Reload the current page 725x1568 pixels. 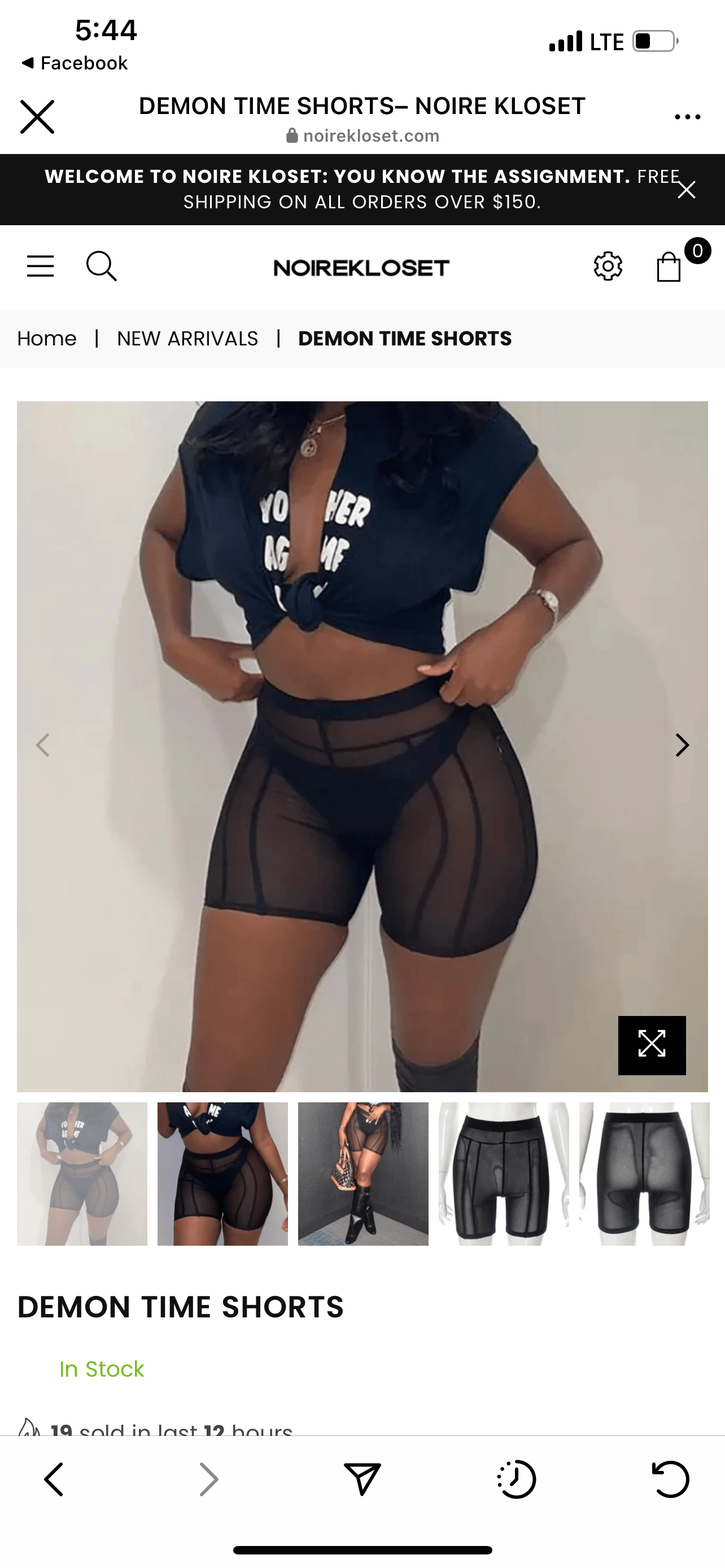(671, 1479)
